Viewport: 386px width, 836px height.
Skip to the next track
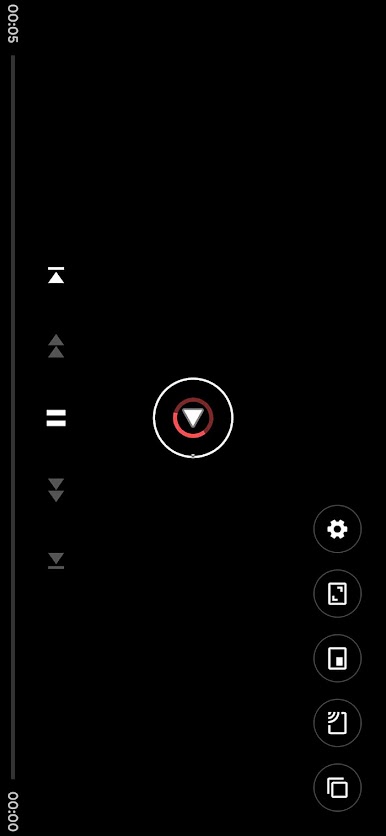point(56,275)
